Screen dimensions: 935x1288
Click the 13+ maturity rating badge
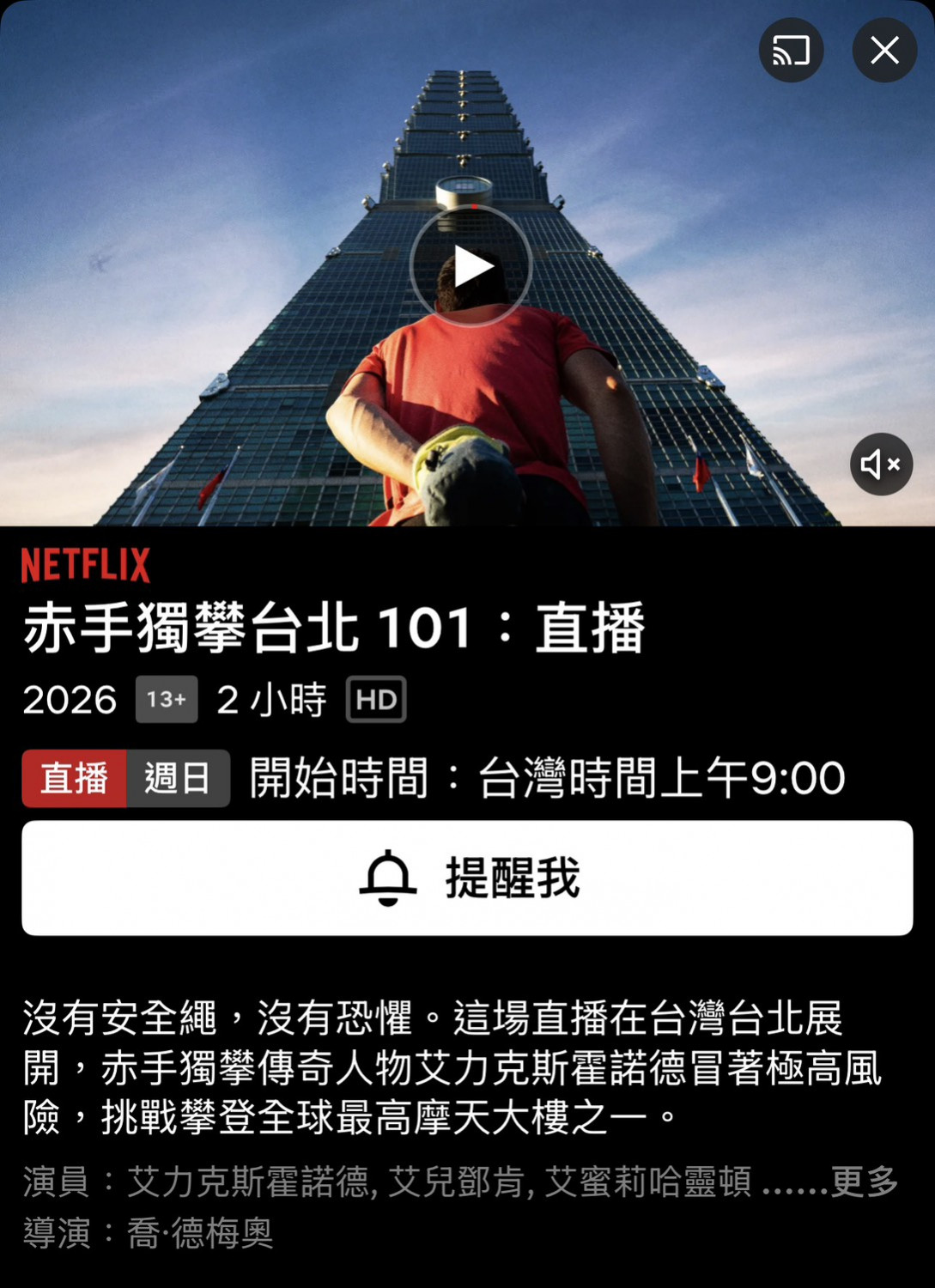pyautogui.click(x=166, y=700)
